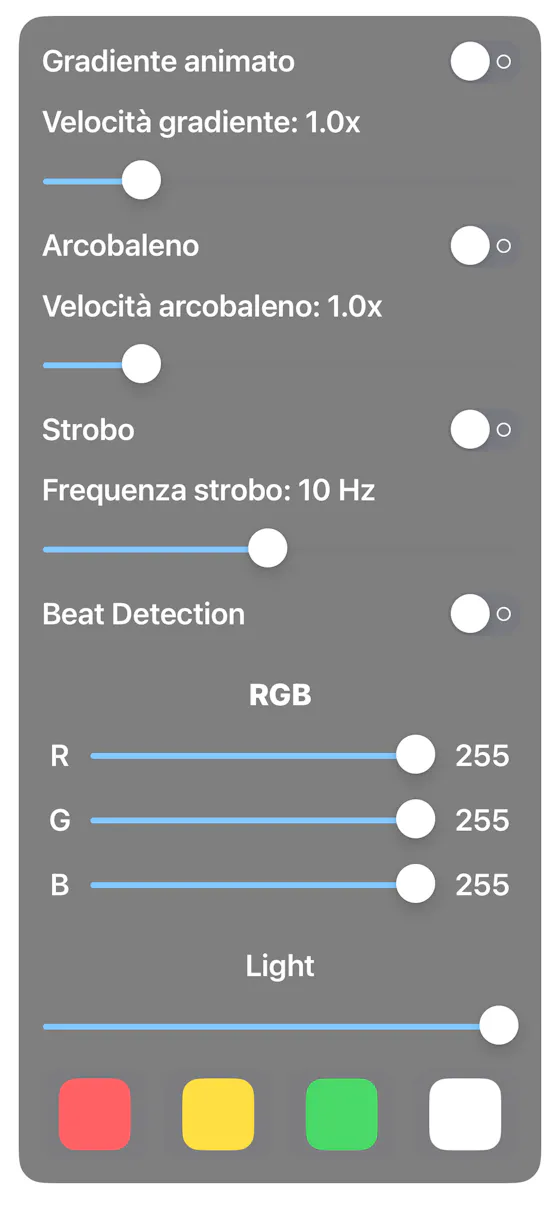This screenshot has width=560, height=1212.
Task: Activate the Strobo switch
Action: [484, 430]
